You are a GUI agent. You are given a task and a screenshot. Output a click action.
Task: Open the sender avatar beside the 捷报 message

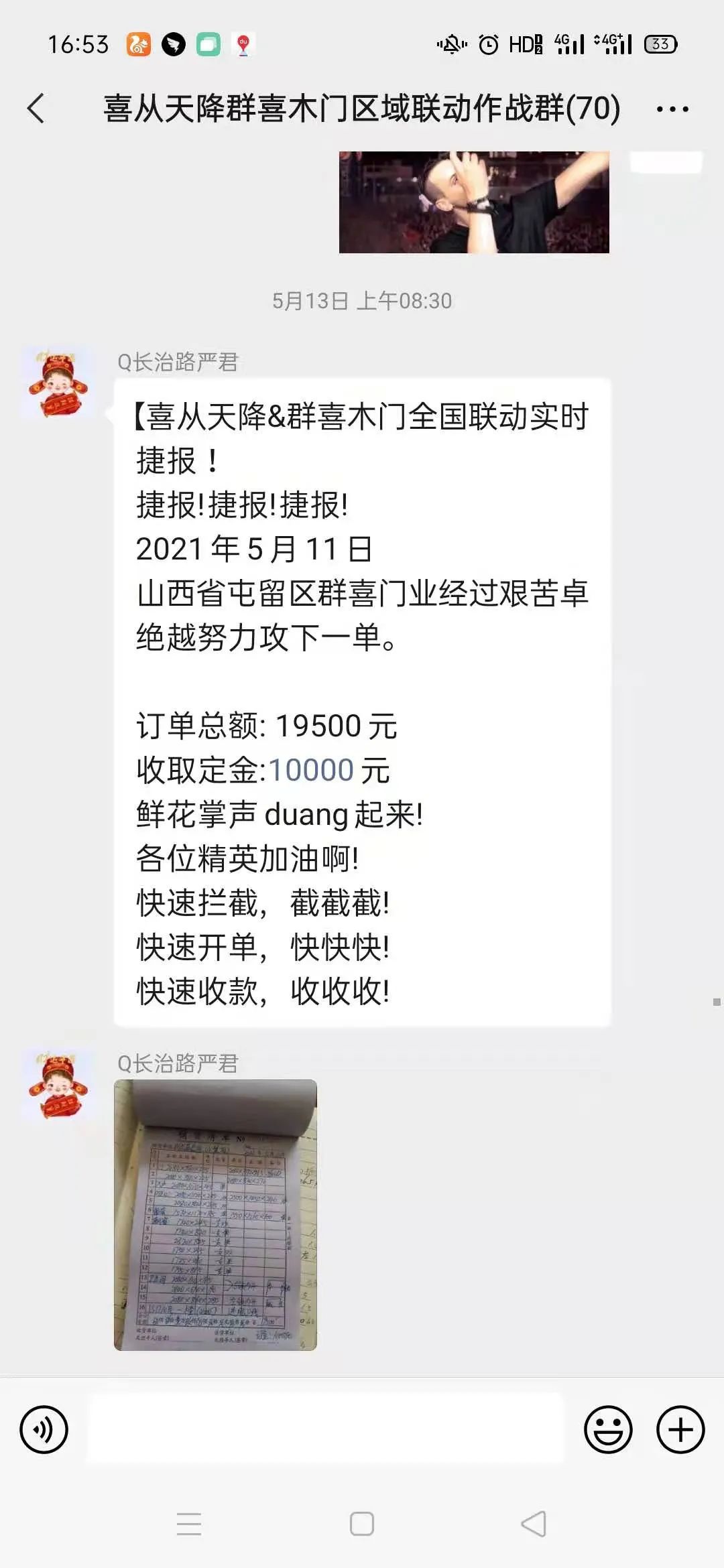click(58, 383)
